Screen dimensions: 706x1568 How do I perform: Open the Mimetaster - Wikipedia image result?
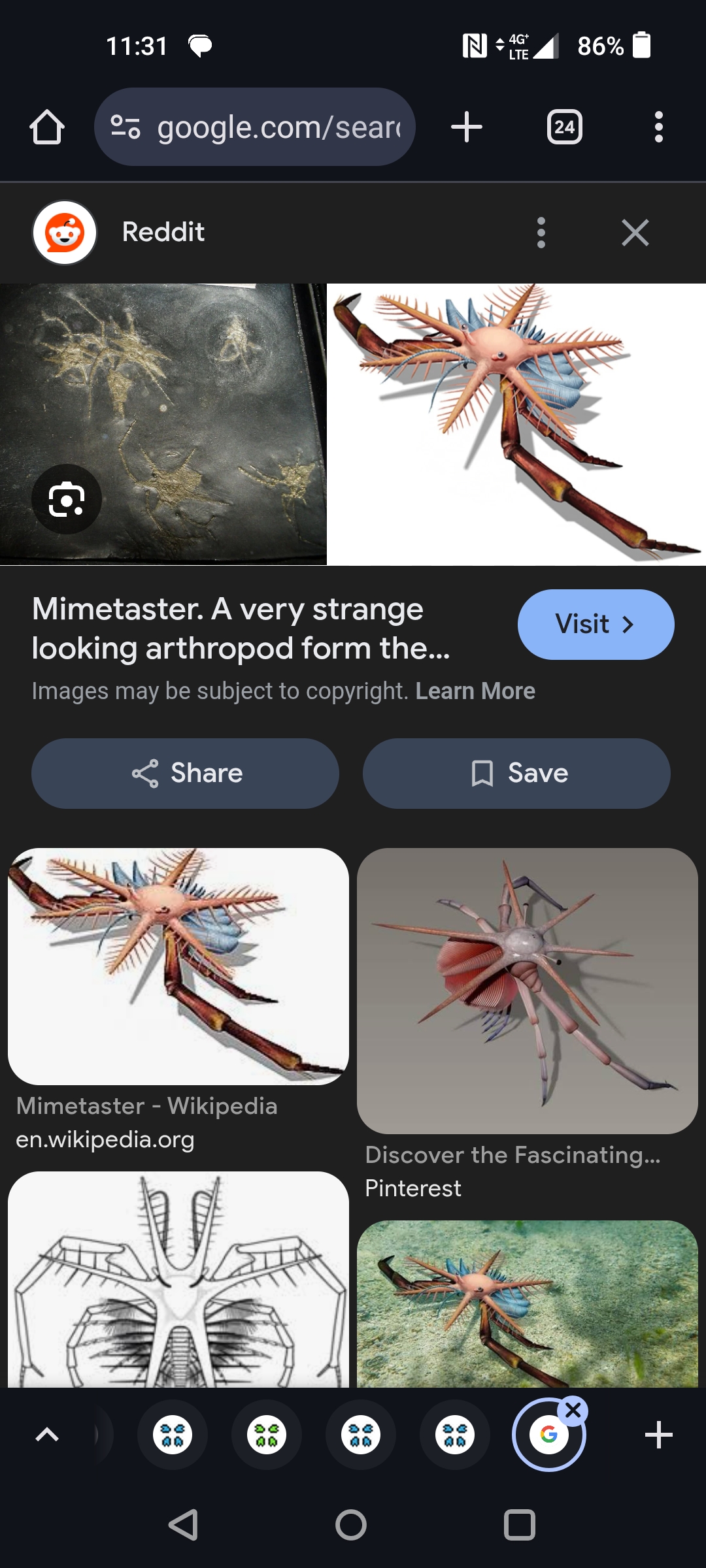[x=178, y=967]
